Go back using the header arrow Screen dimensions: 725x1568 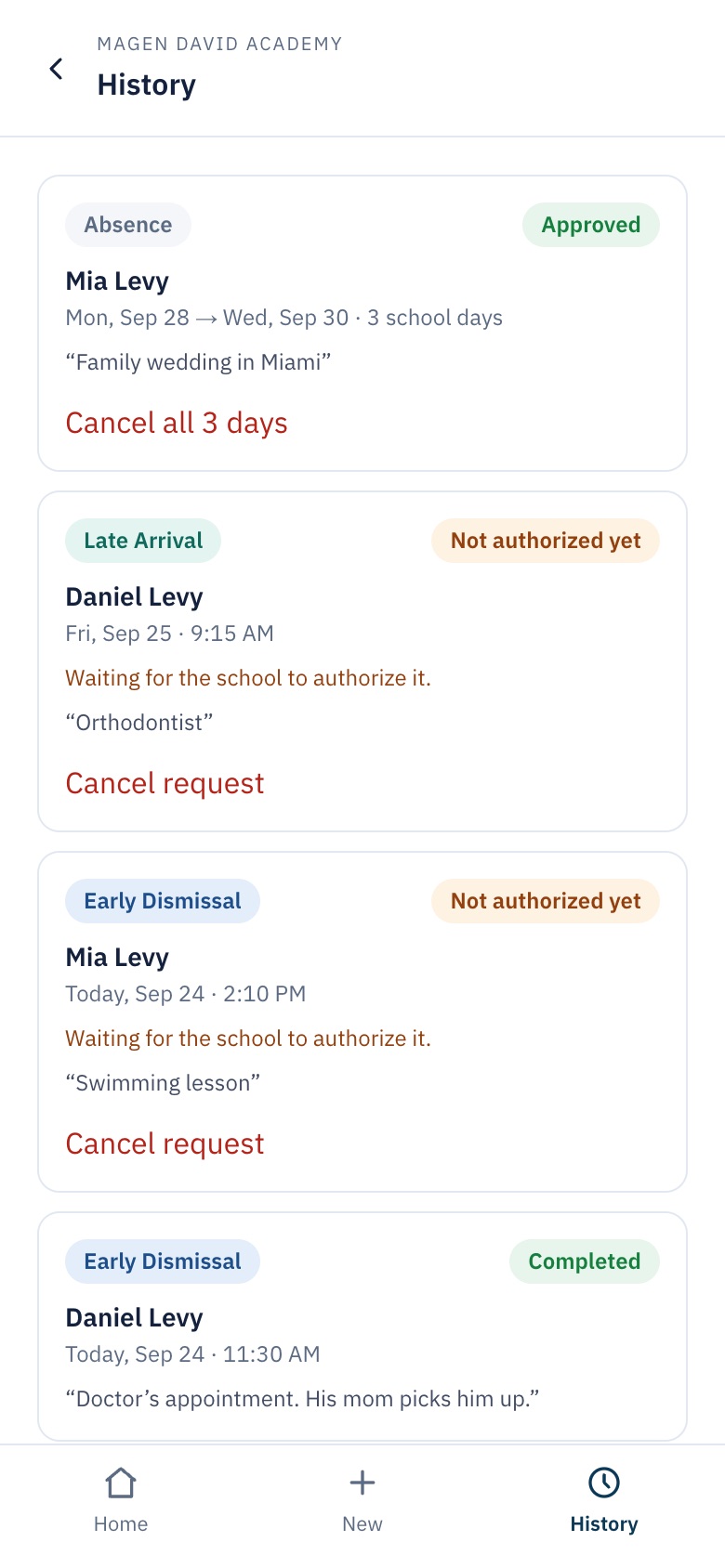[x=56, y=69]
